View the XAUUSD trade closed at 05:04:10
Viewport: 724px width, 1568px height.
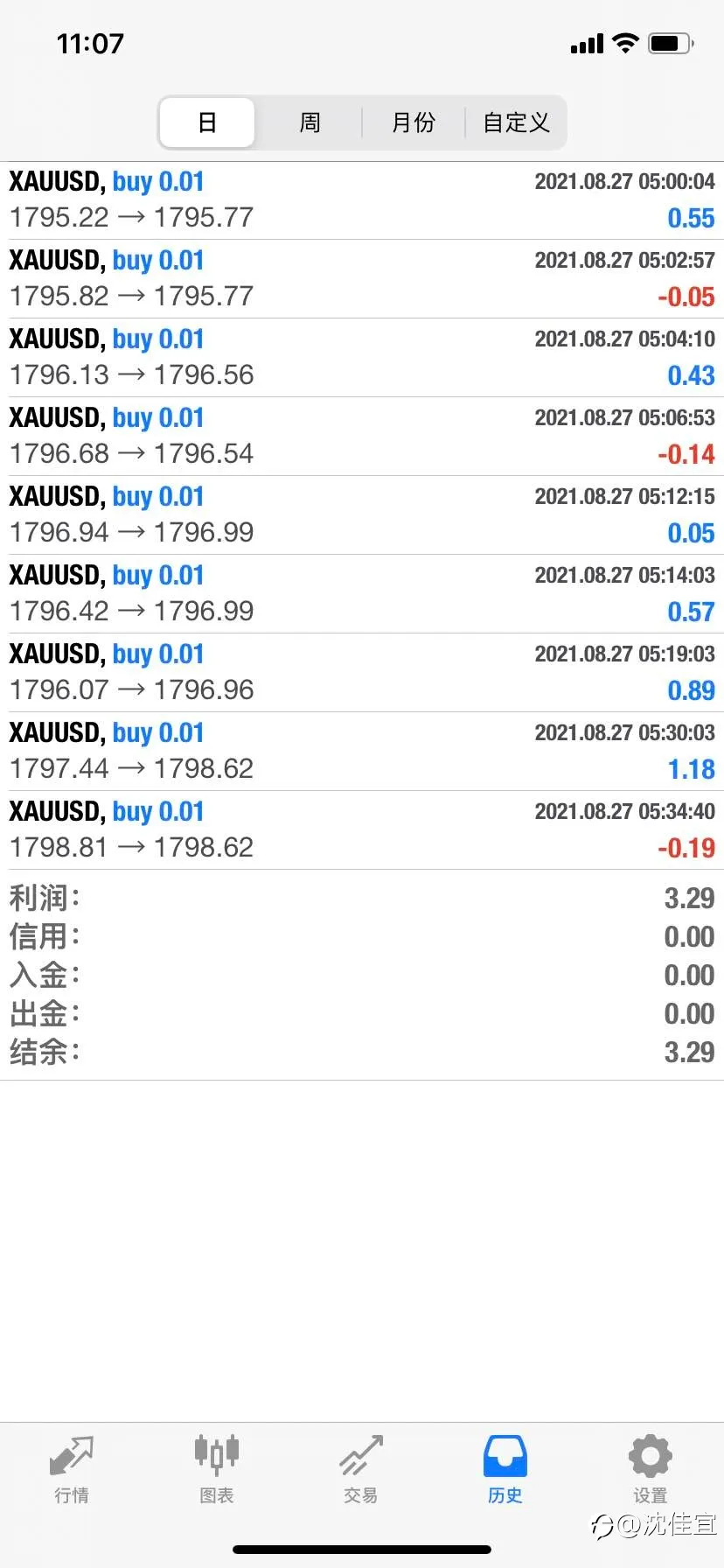pyautogui.click(x=362, y=358)
